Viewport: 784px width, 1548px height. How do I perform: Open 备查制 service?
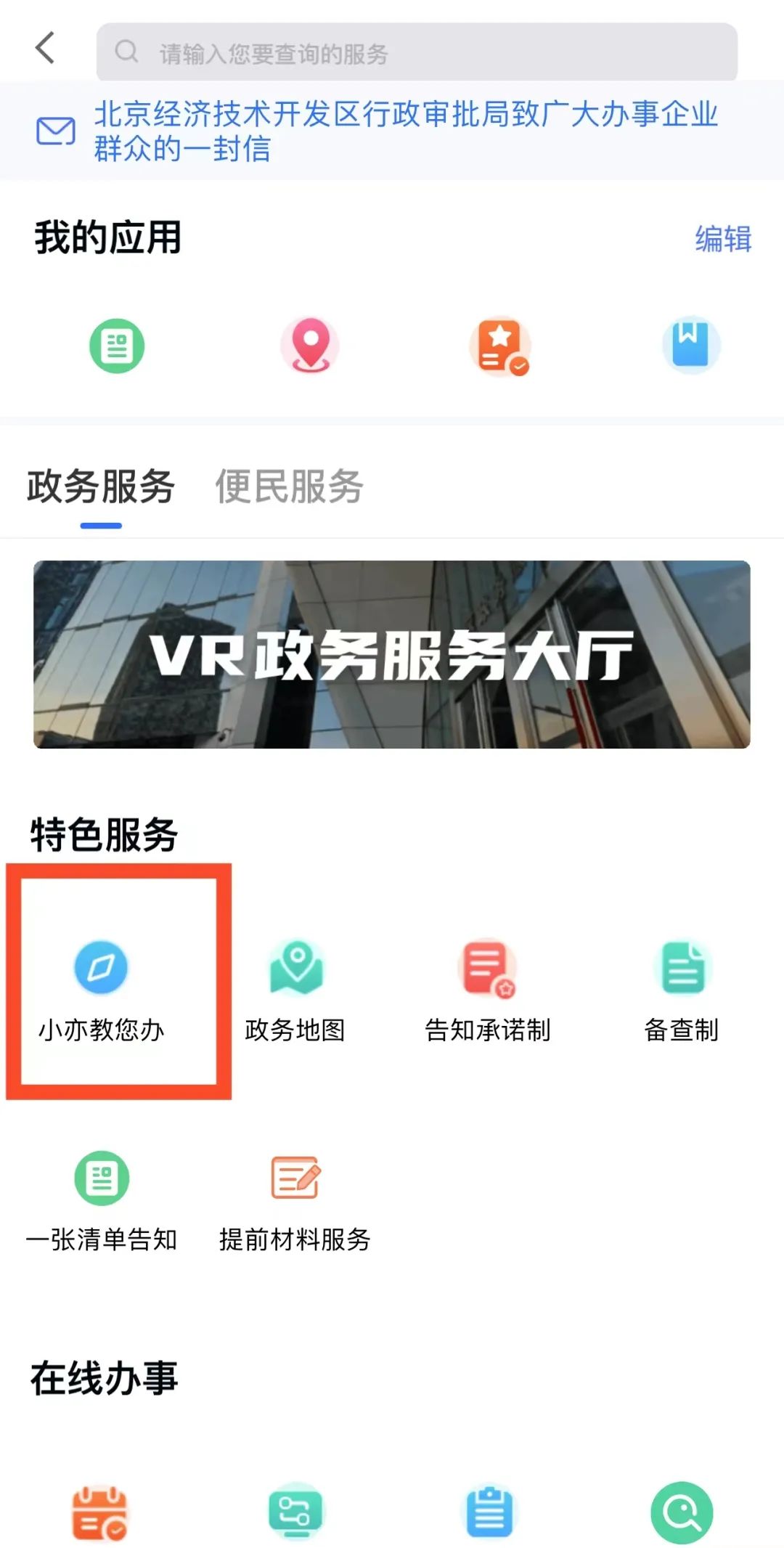click(x=682, y=989)
